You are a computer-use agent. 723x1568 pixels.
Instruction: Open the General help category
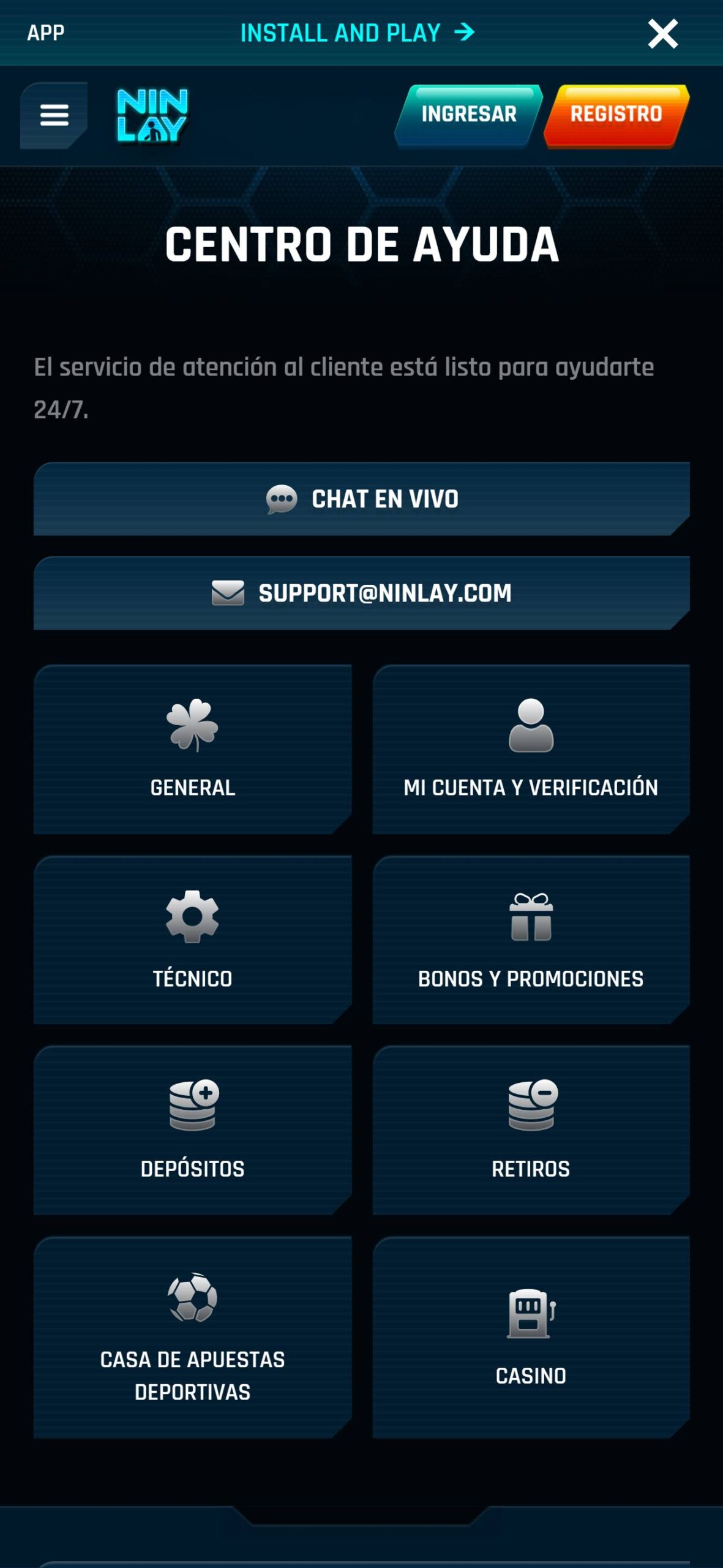coord(192,749)
